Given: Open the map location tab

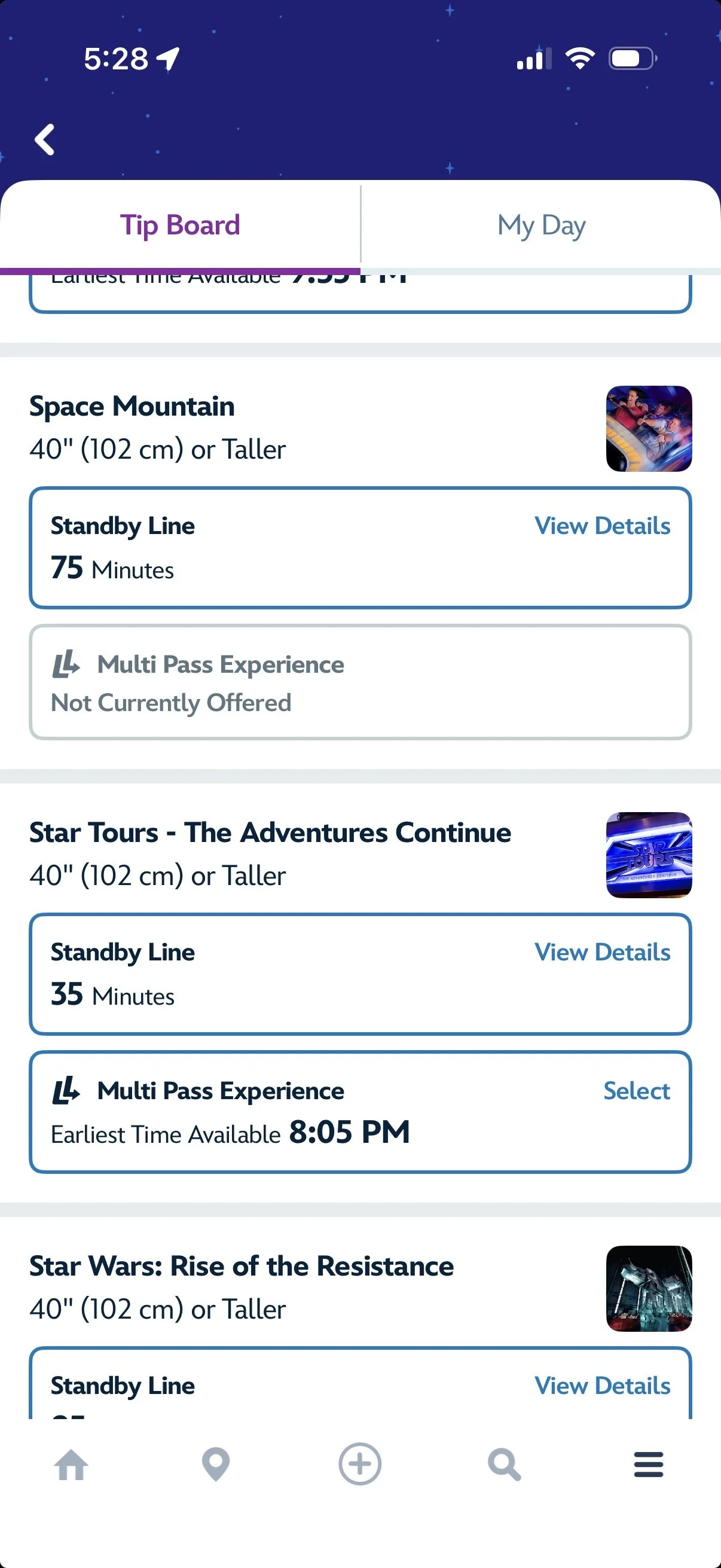Looking at the screenshot, I should coord(215,1465).
